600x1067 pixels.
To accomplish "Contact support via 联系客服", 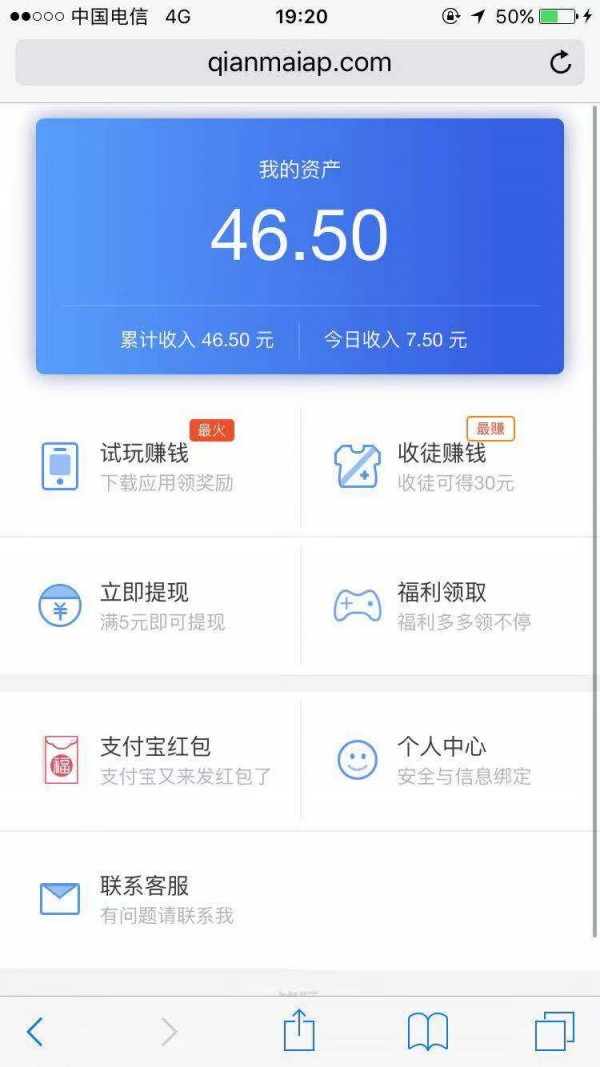I will tap(150, 899).
